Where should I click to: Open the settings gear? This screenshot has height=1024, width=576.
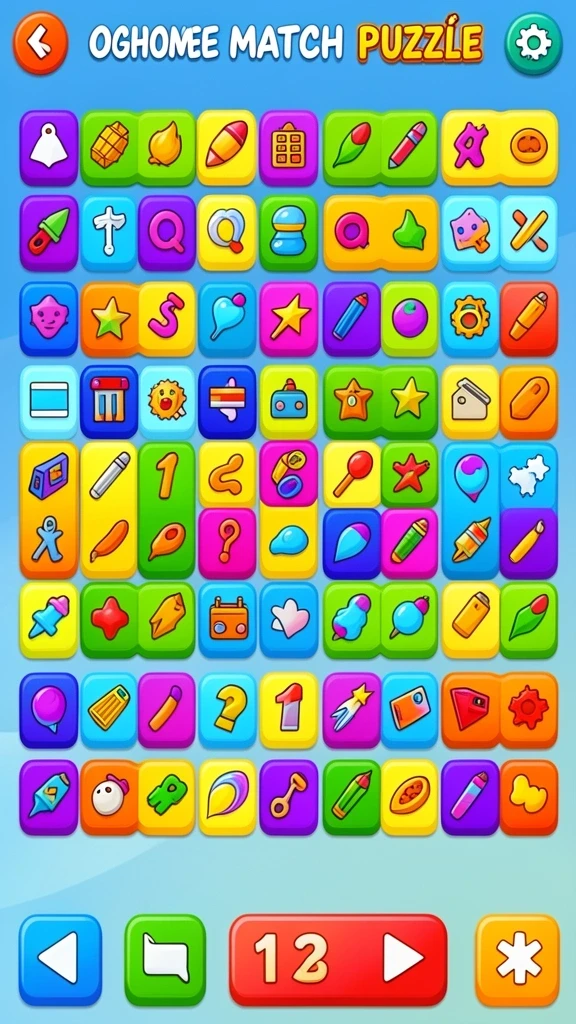tap(533, 44)
